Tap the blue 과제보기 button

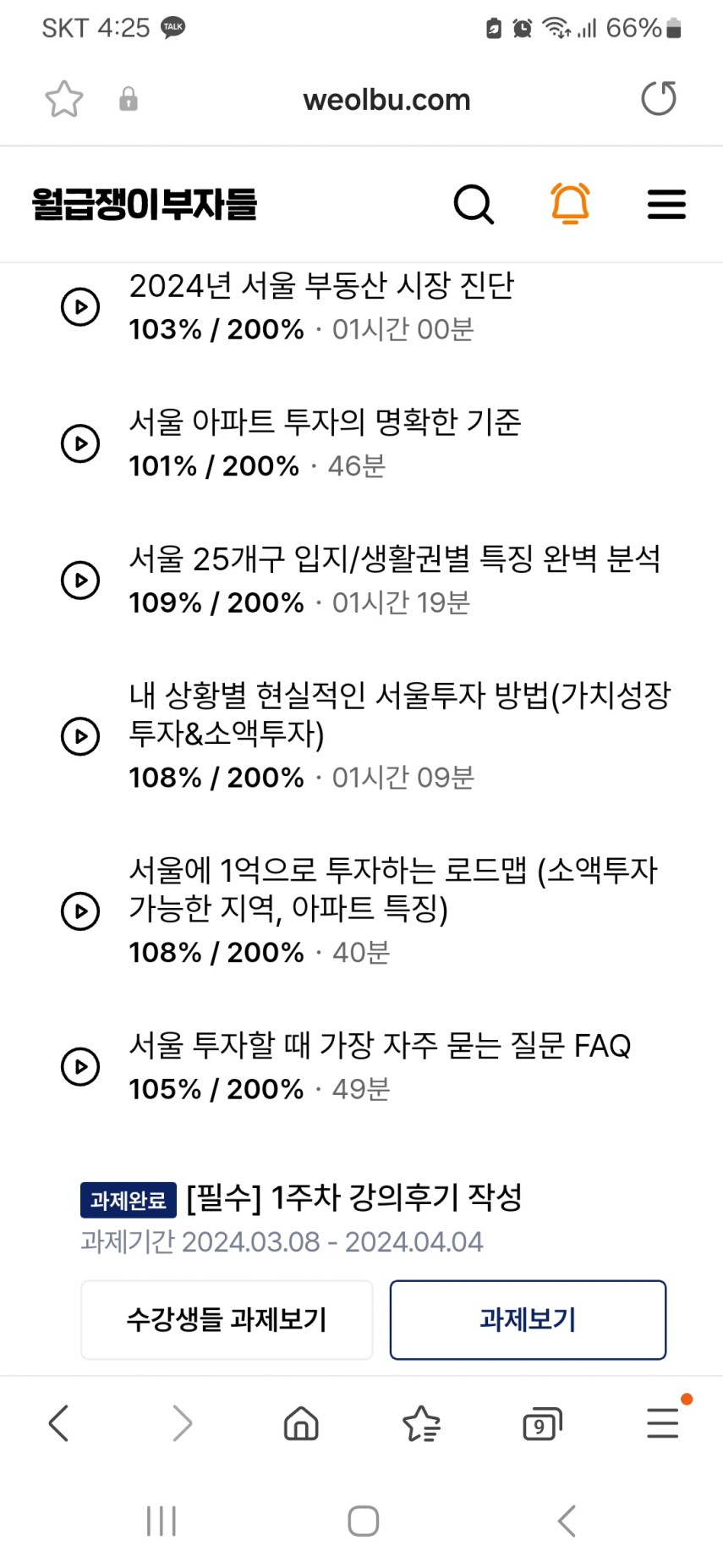point(528,1319)
